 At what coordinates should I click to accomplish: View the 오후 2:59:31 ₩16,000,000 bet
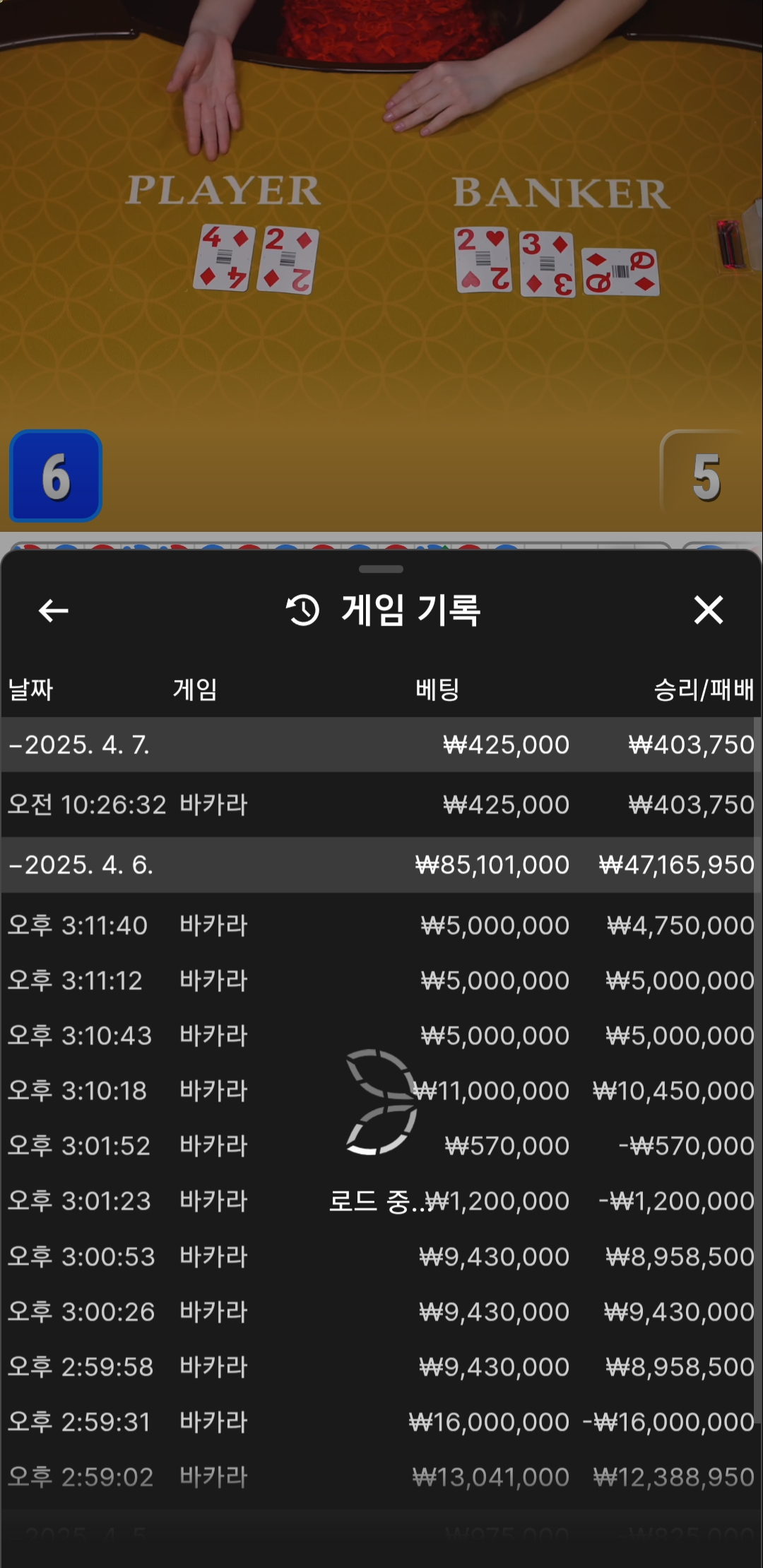381,1422
